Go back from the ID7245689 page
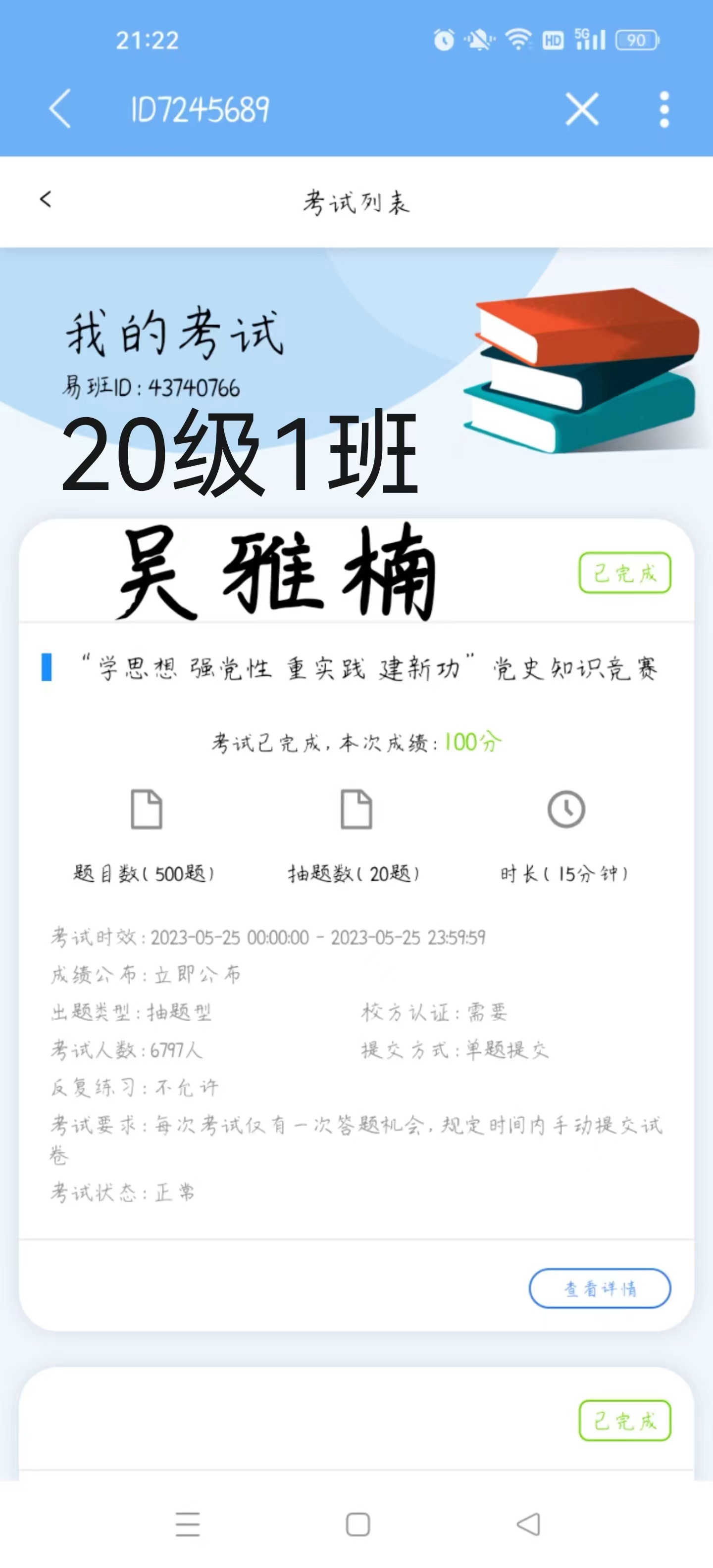The width and height of the screenshot is (713, 1568). [60, 109]
